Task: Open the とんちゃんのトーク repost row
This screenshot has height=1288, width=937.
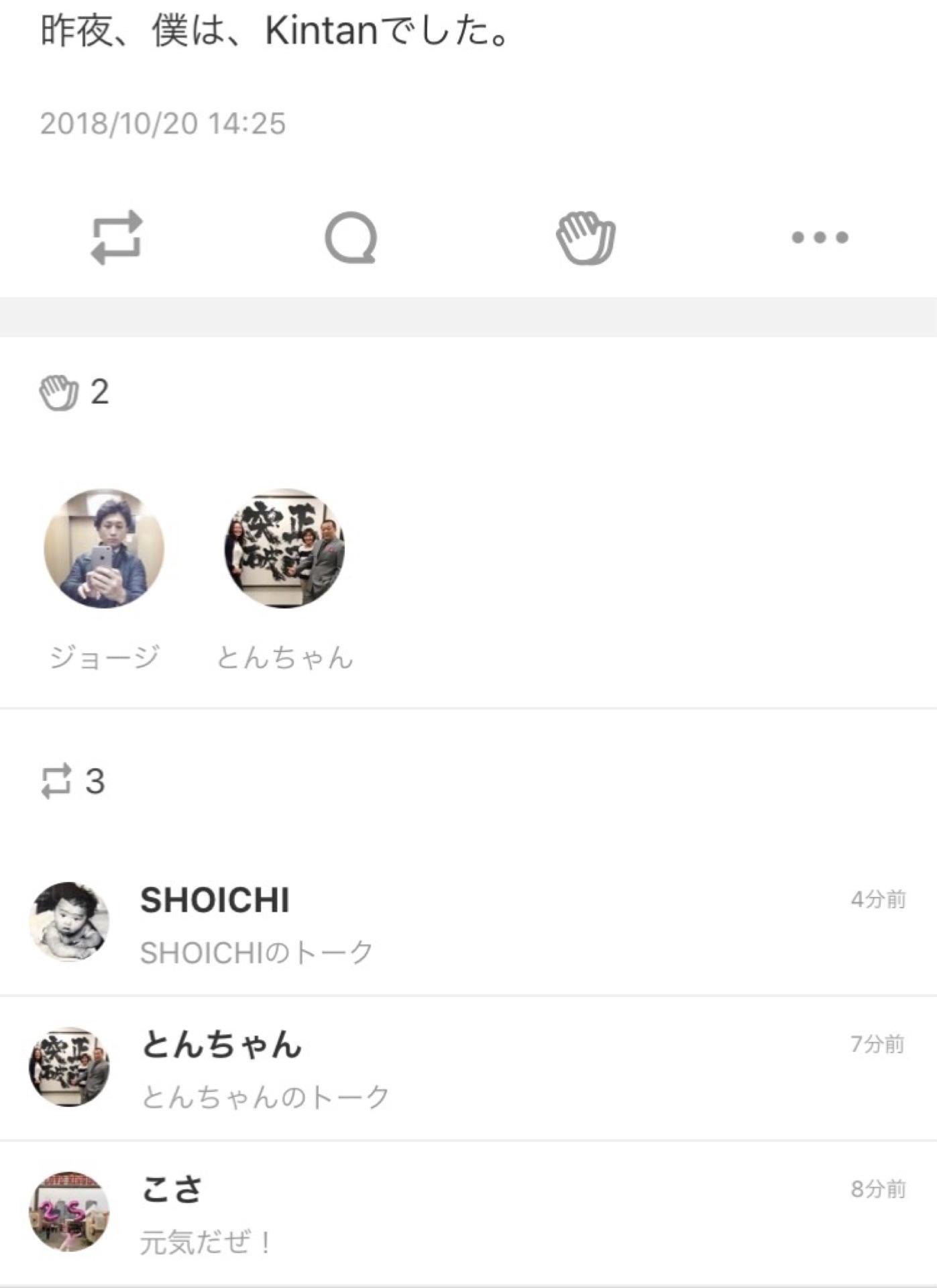Action: pos(468,1068)
